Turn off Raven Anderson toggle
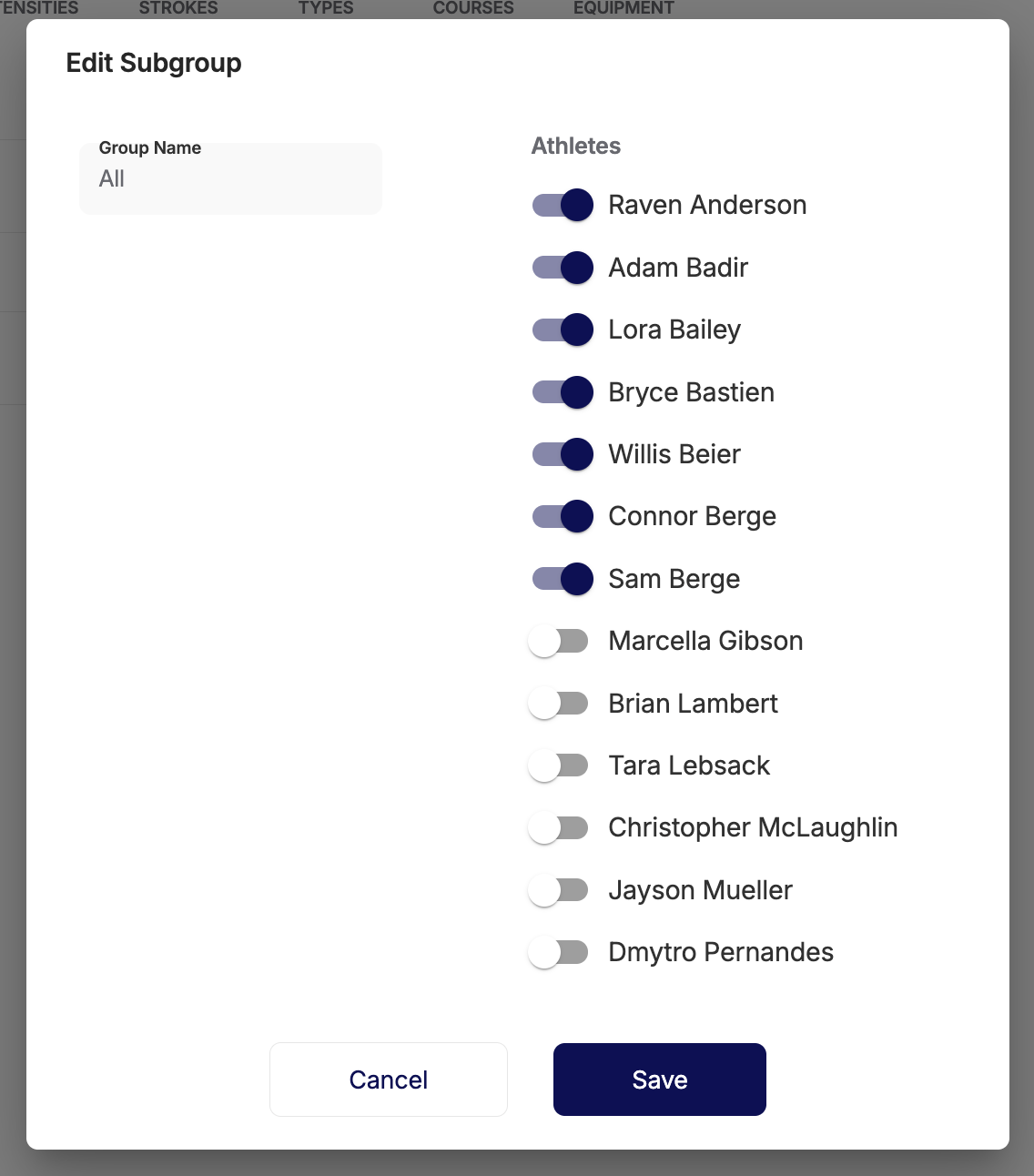Image resolution: width=1034 pixels, height=1176 pixels. [x=563, y=205]
